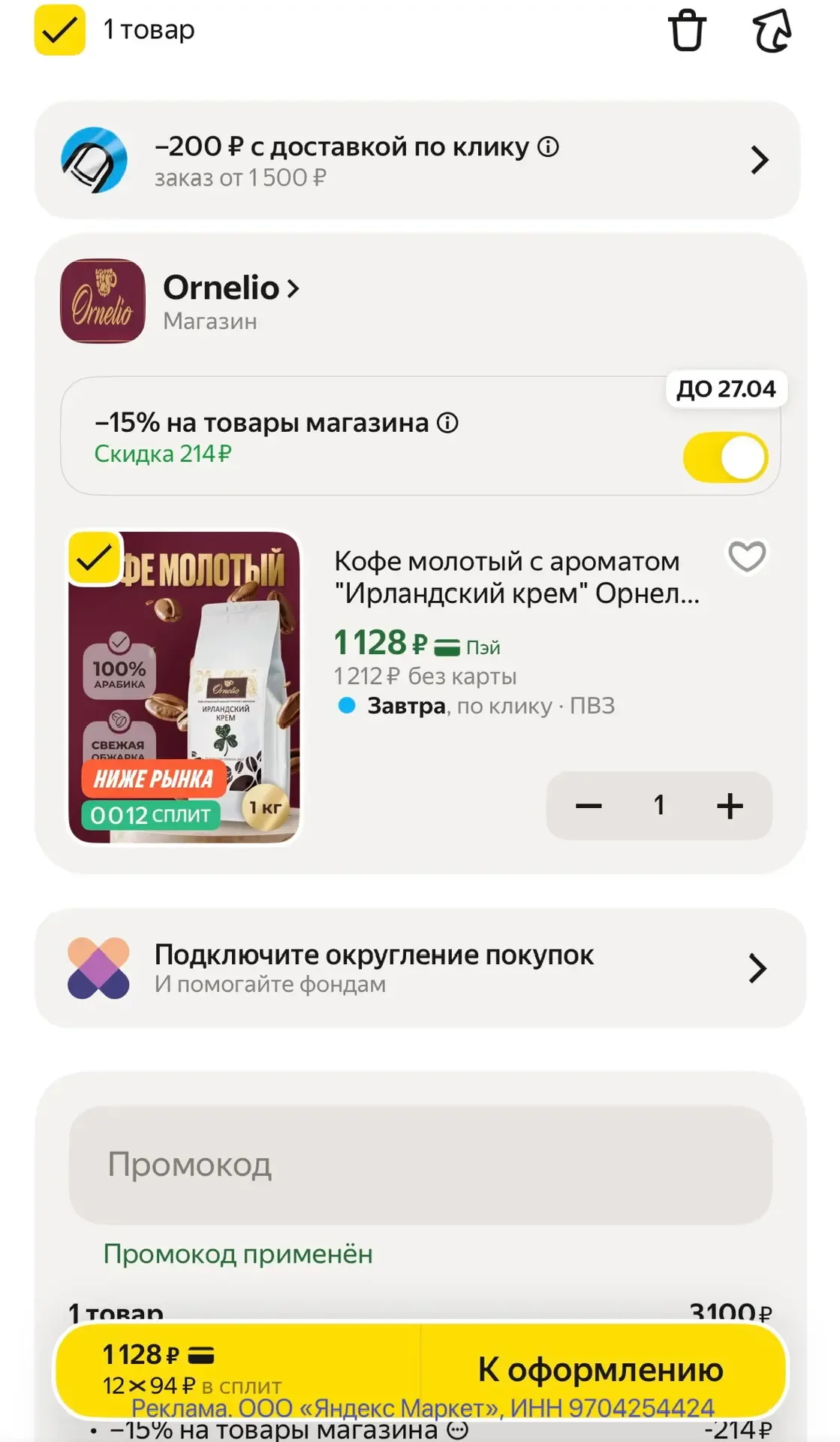Viewport: 840px width, 1442px height.
Task: Increase the coffee quantity by one
Action: [x=730, y=806]
